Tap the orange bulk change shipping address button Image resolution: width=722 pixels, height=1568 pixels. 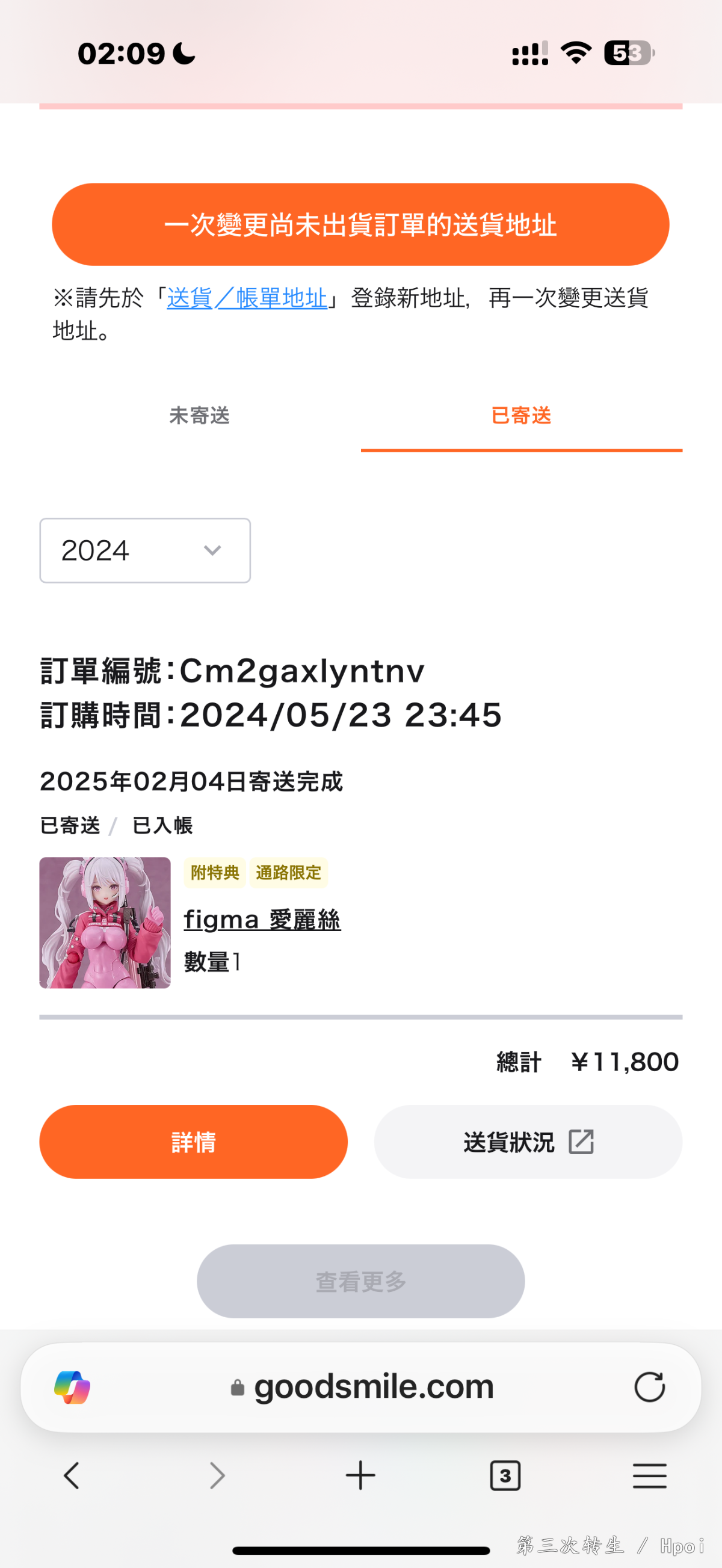360,224
